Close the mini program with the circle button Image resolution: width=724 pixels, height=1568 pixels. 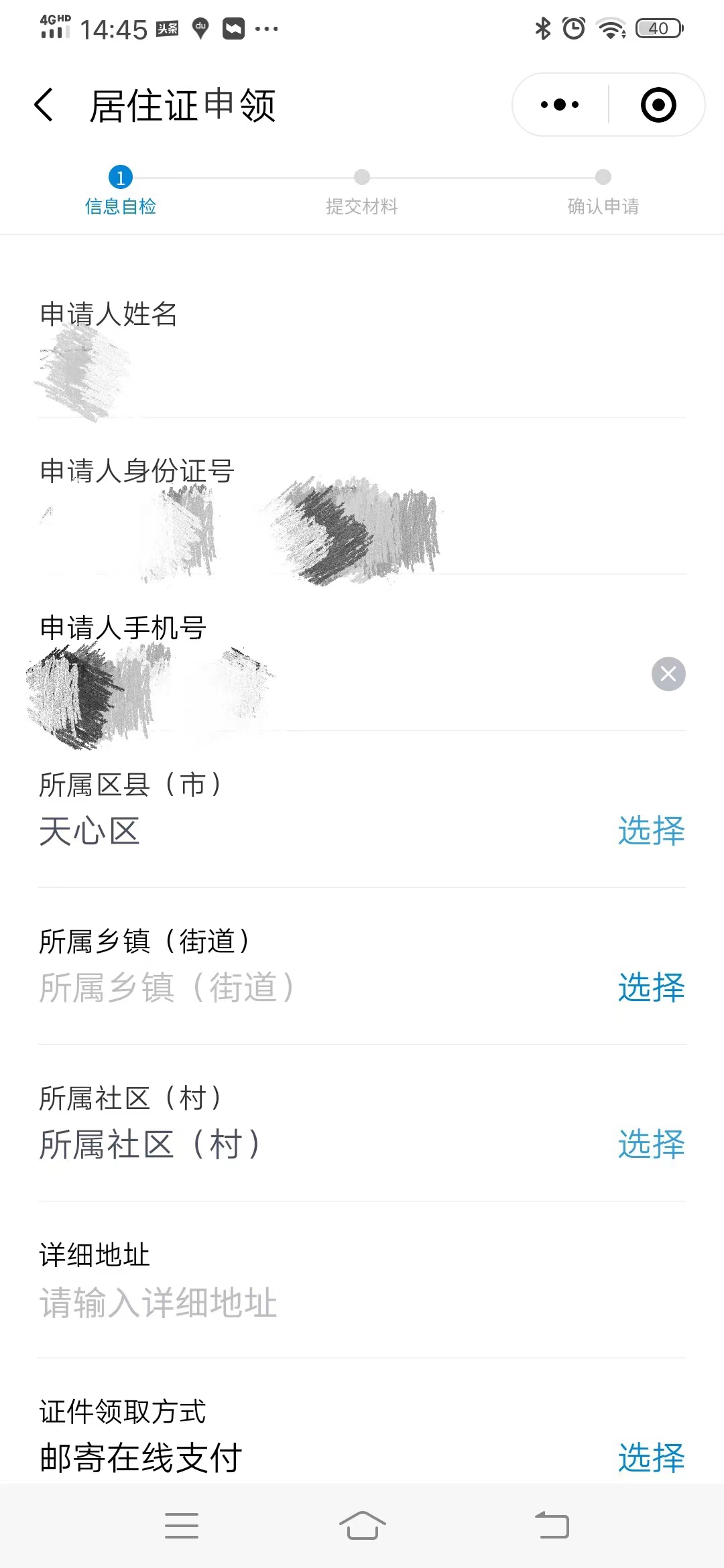pos(658,105)
